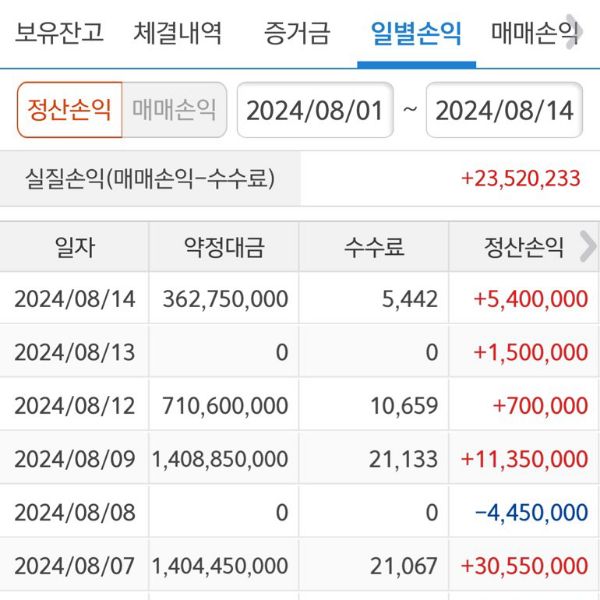Switch to the 매매손익 segment button
The width and height of the screenshot is (600, 600).
(x=174, y=110)
